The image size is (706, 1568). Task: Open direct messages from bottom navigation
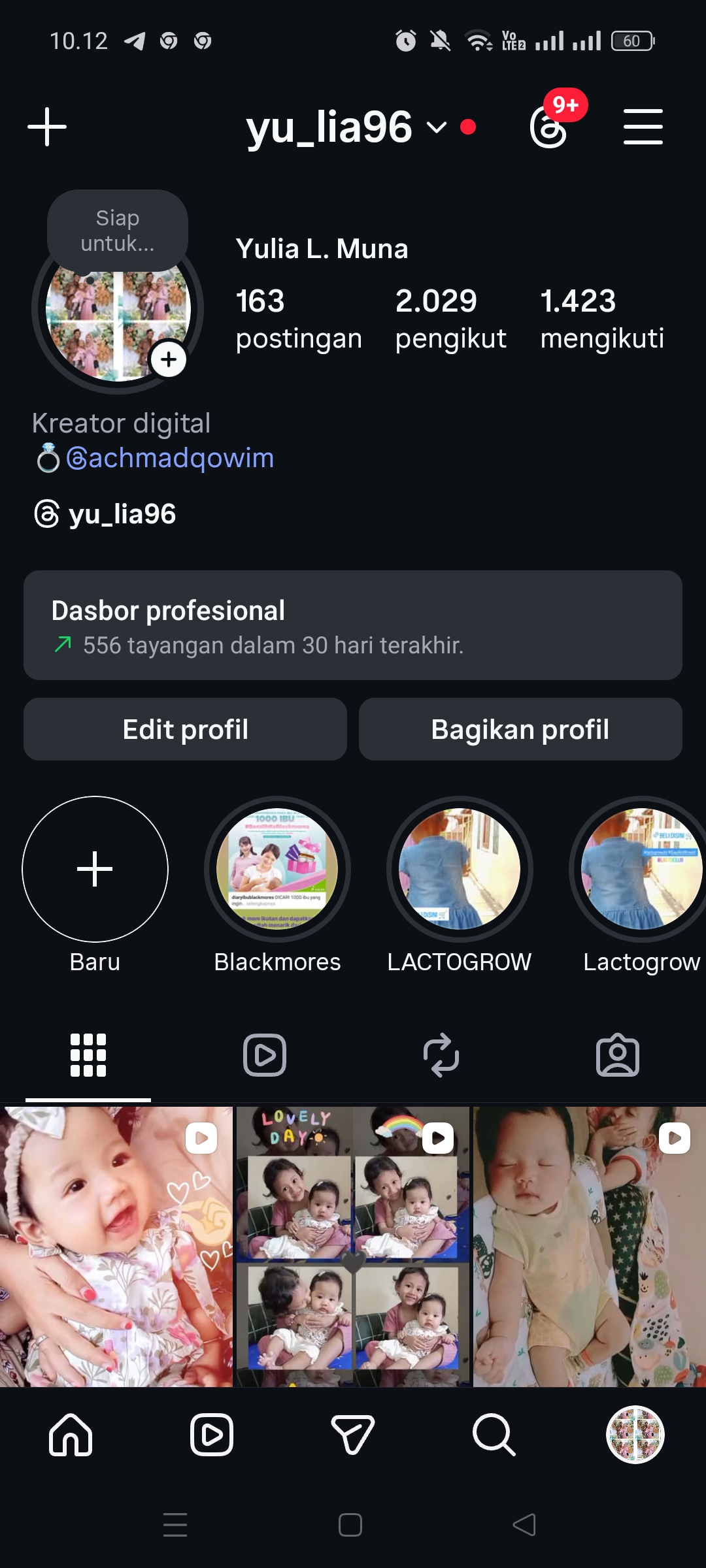coord(353,1435)
